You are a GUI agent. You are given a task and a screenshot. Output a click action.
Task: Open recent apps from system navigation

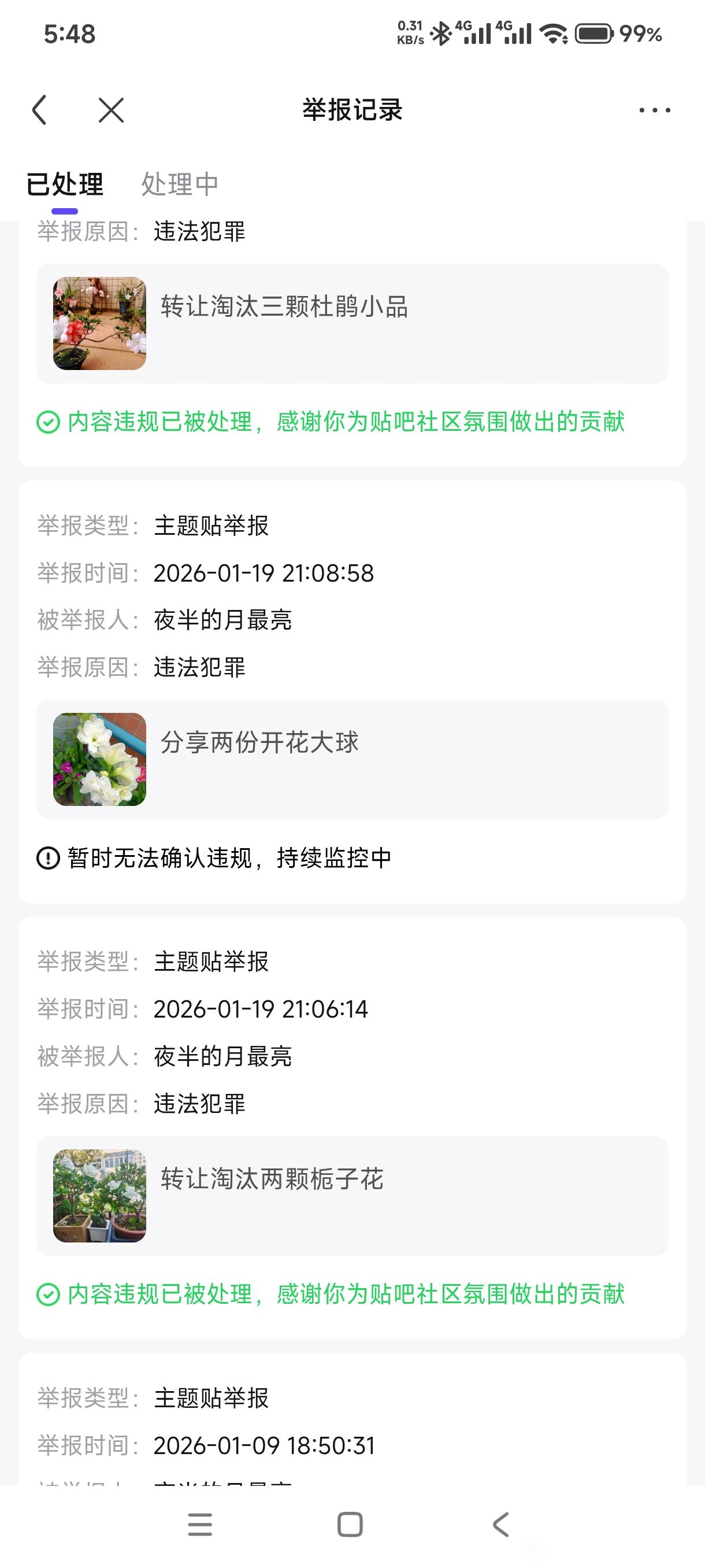[200, 1524]
